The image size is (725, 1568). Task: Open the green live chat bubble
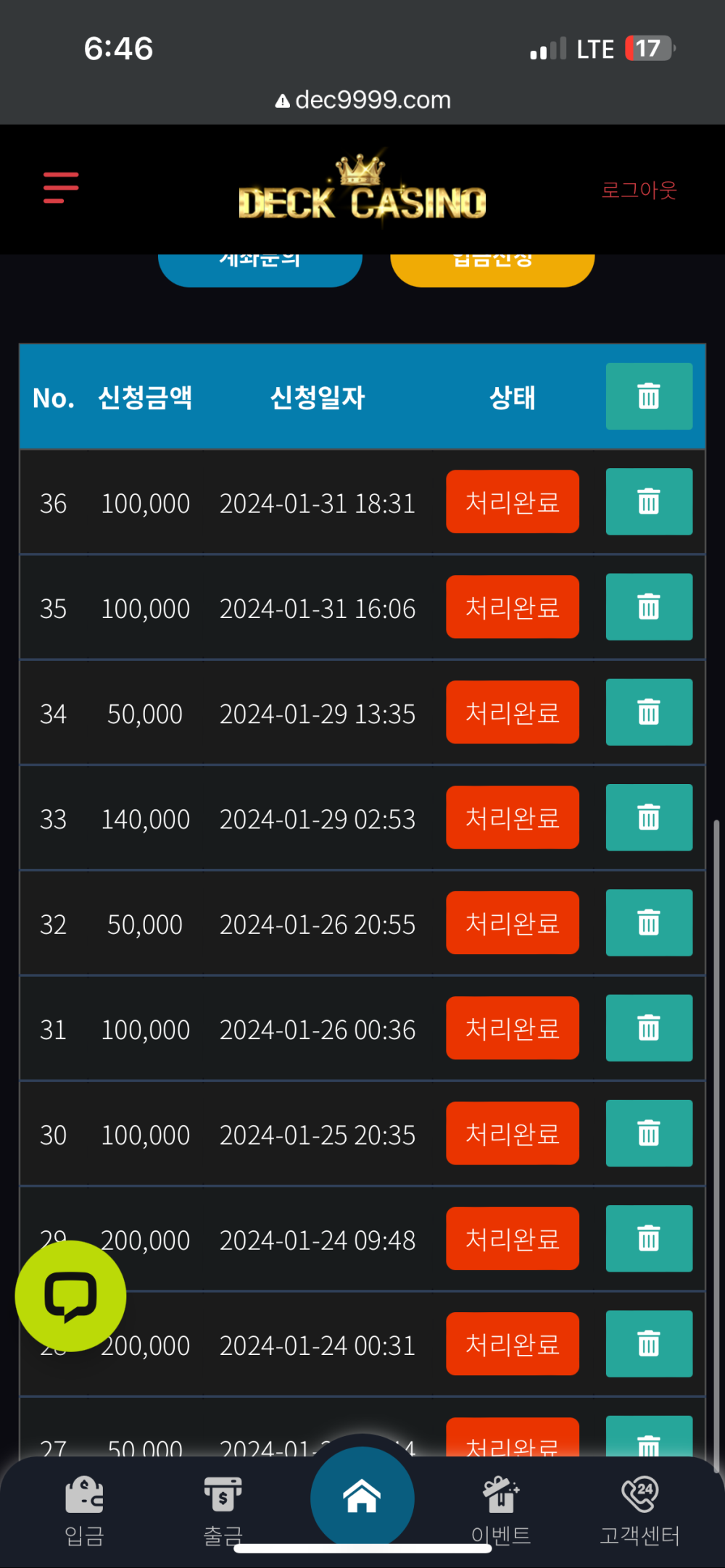click(x=71, y=1296)
